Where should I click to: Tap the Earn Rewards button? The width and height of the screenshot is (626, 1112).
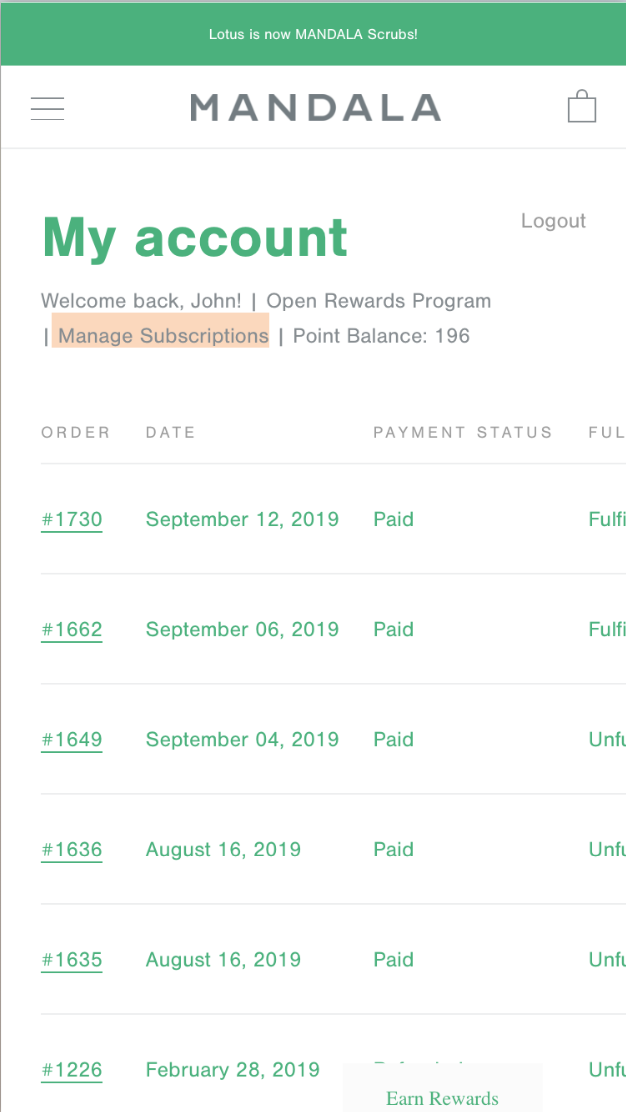(x=442, y=1092)
